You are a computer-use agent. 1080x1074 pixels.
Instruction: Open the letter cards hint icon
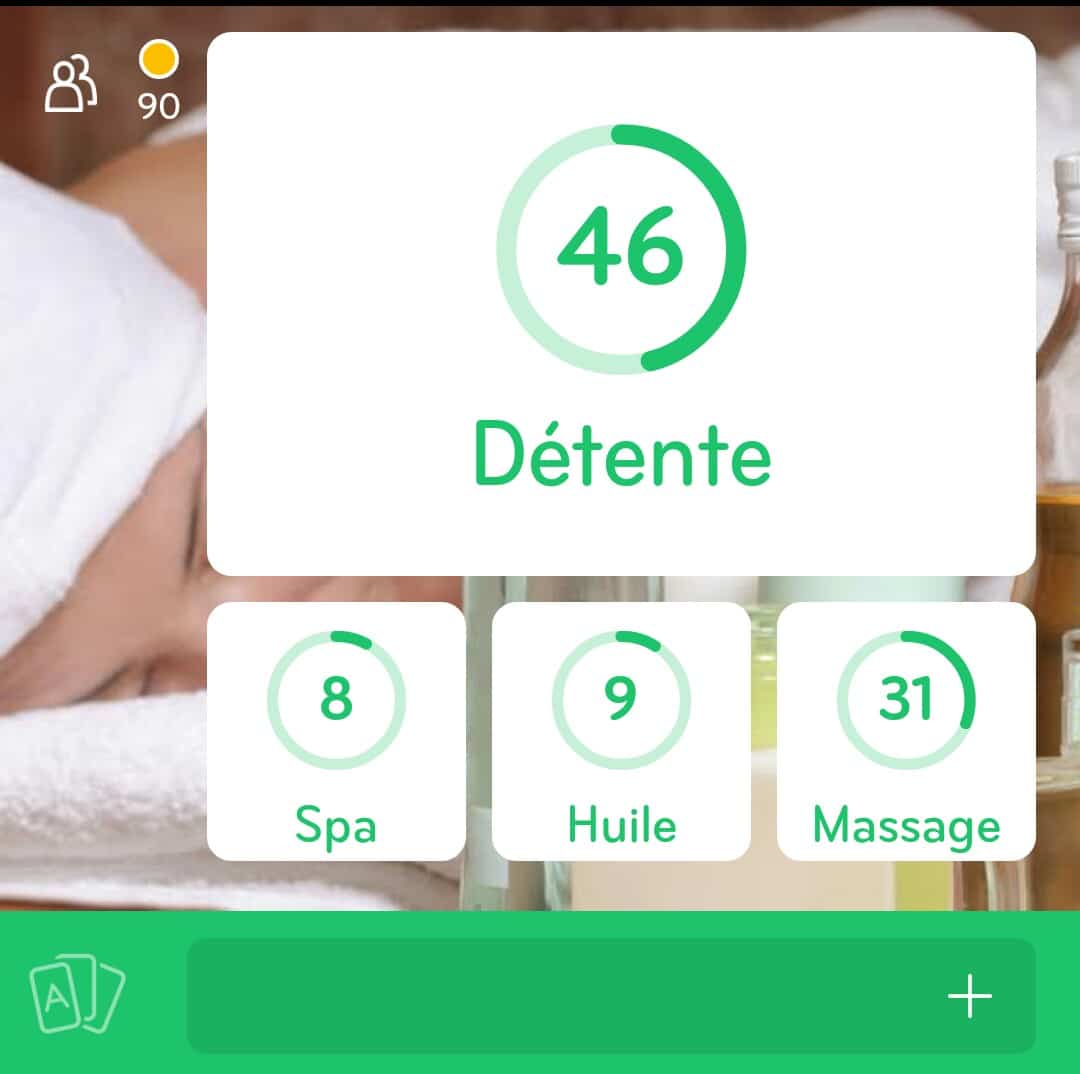pos(77,994)
